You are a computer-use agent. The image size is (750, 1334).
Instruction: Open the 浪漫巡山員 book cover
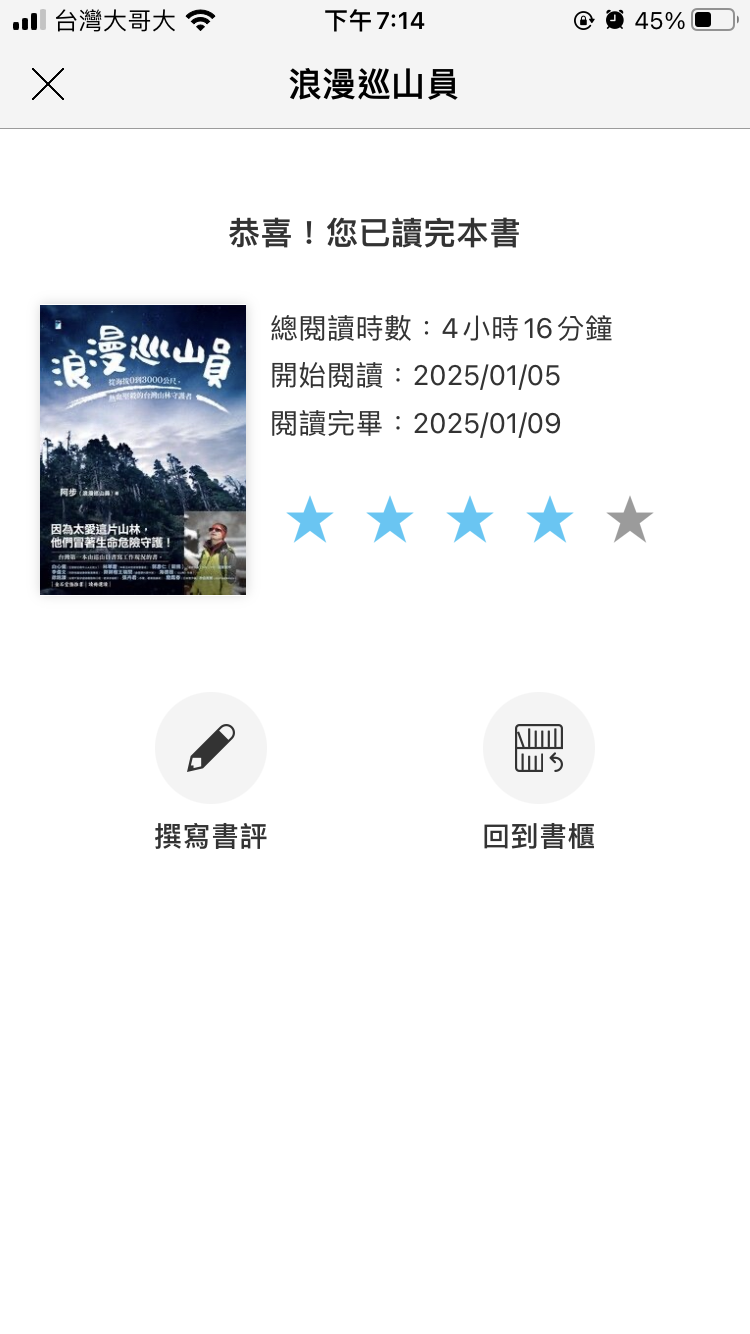pos(143,450)
